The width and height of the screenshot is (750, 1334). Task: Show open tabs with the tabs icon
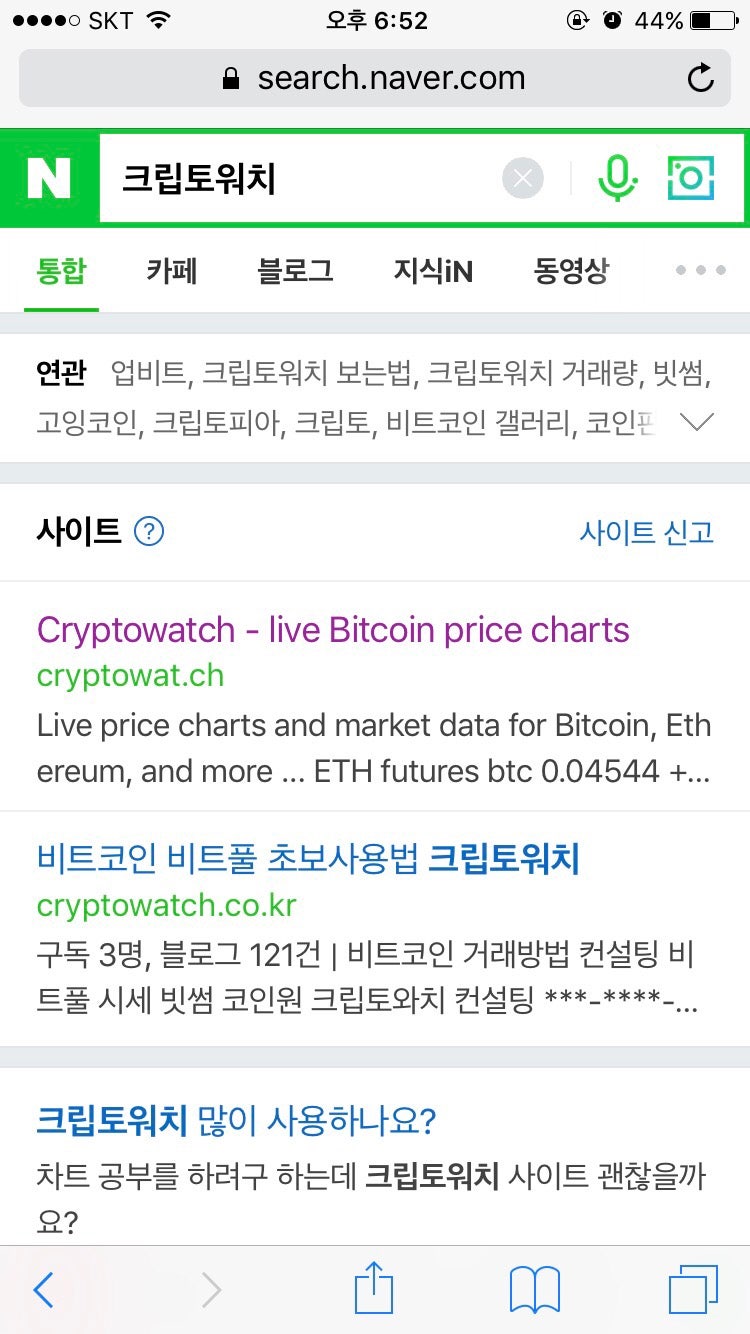(692, 1290)
